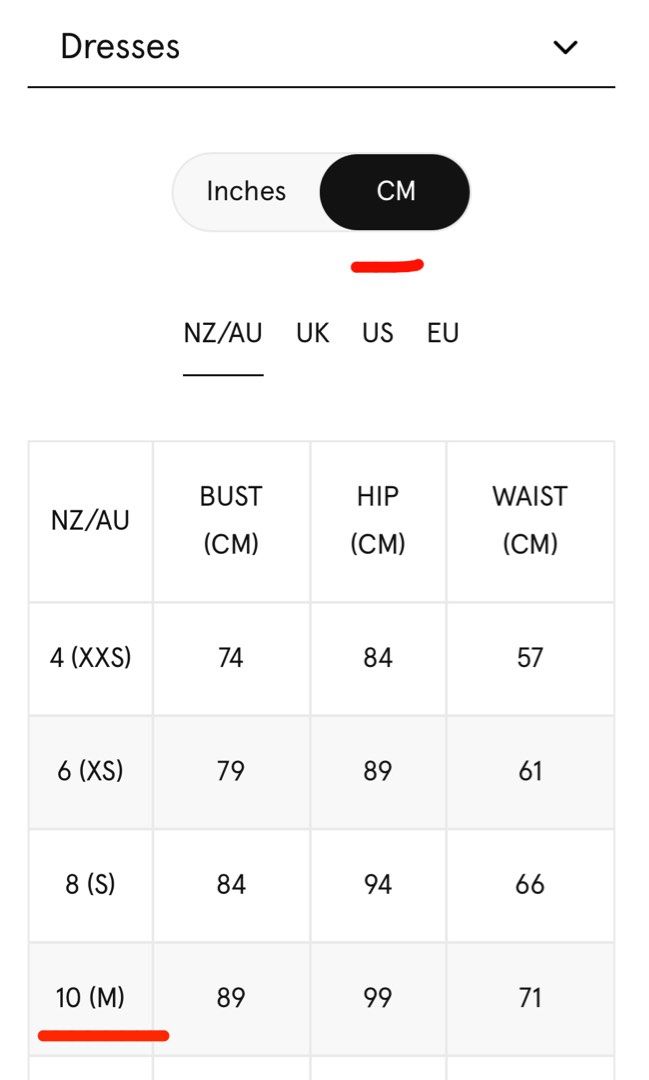Switch to the NZ/AU size tab
Viewport: 649px width, 1080px height.
223,333
